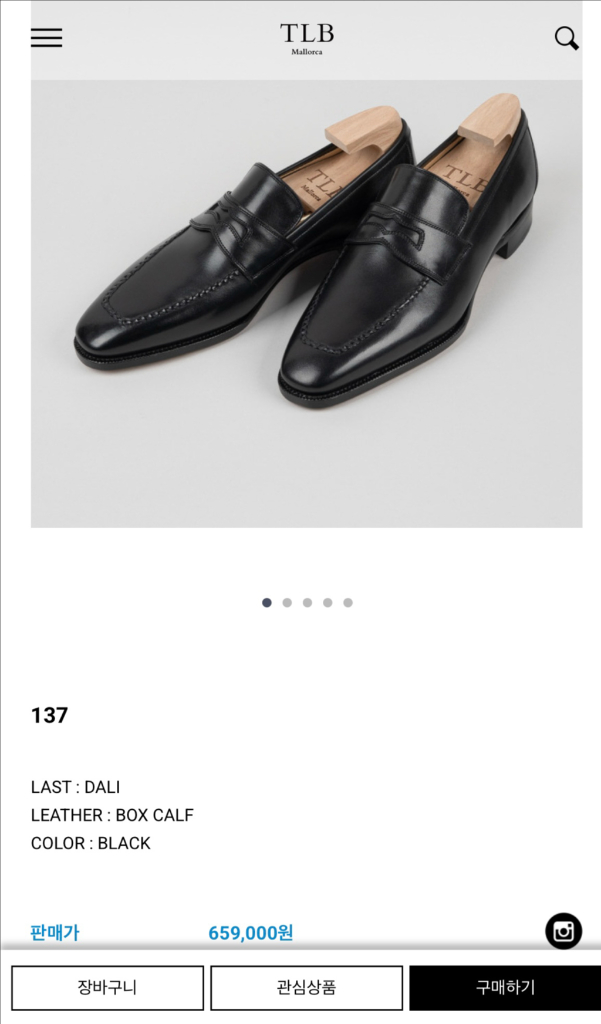601x1024 pixels.
Task: Open the hamburger menu
Action: (x=46, y=38)
